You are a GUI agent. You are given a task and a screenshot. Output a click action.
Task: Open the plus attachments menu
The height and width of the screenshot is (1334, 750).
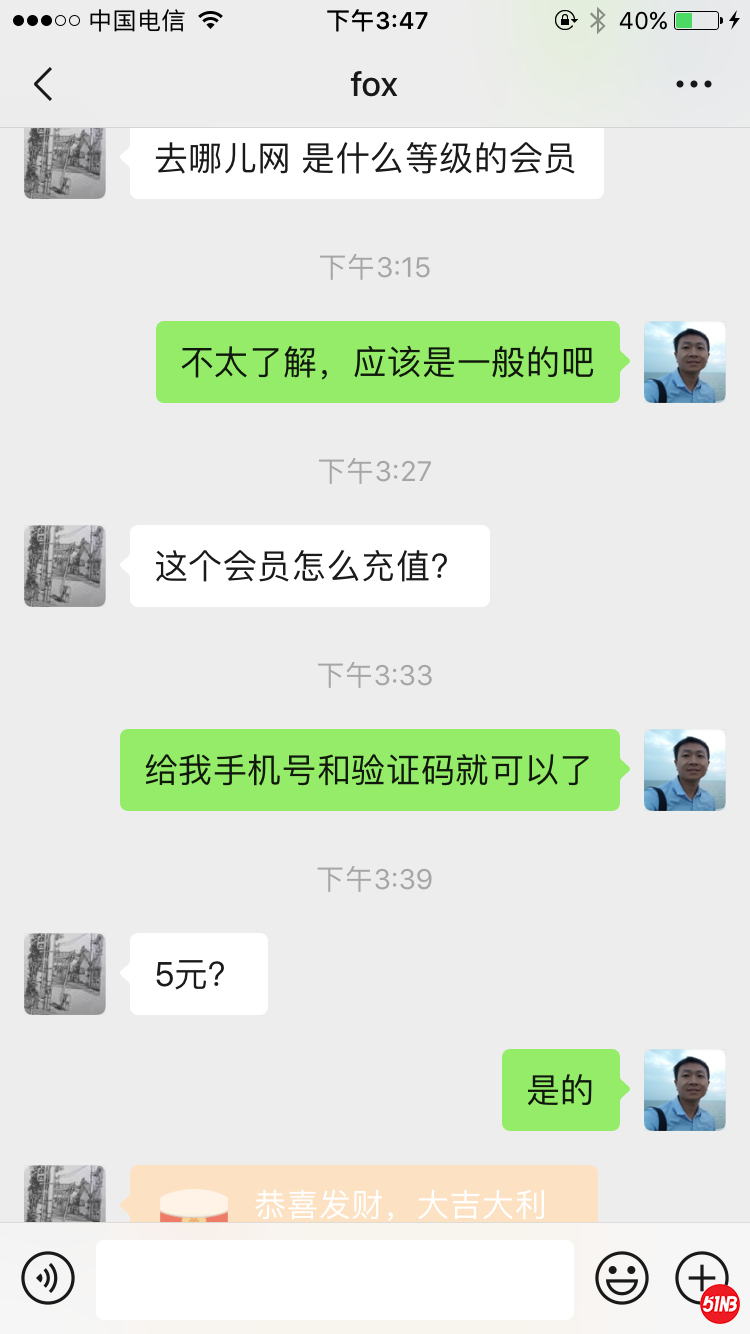[x=700, y=1276]
